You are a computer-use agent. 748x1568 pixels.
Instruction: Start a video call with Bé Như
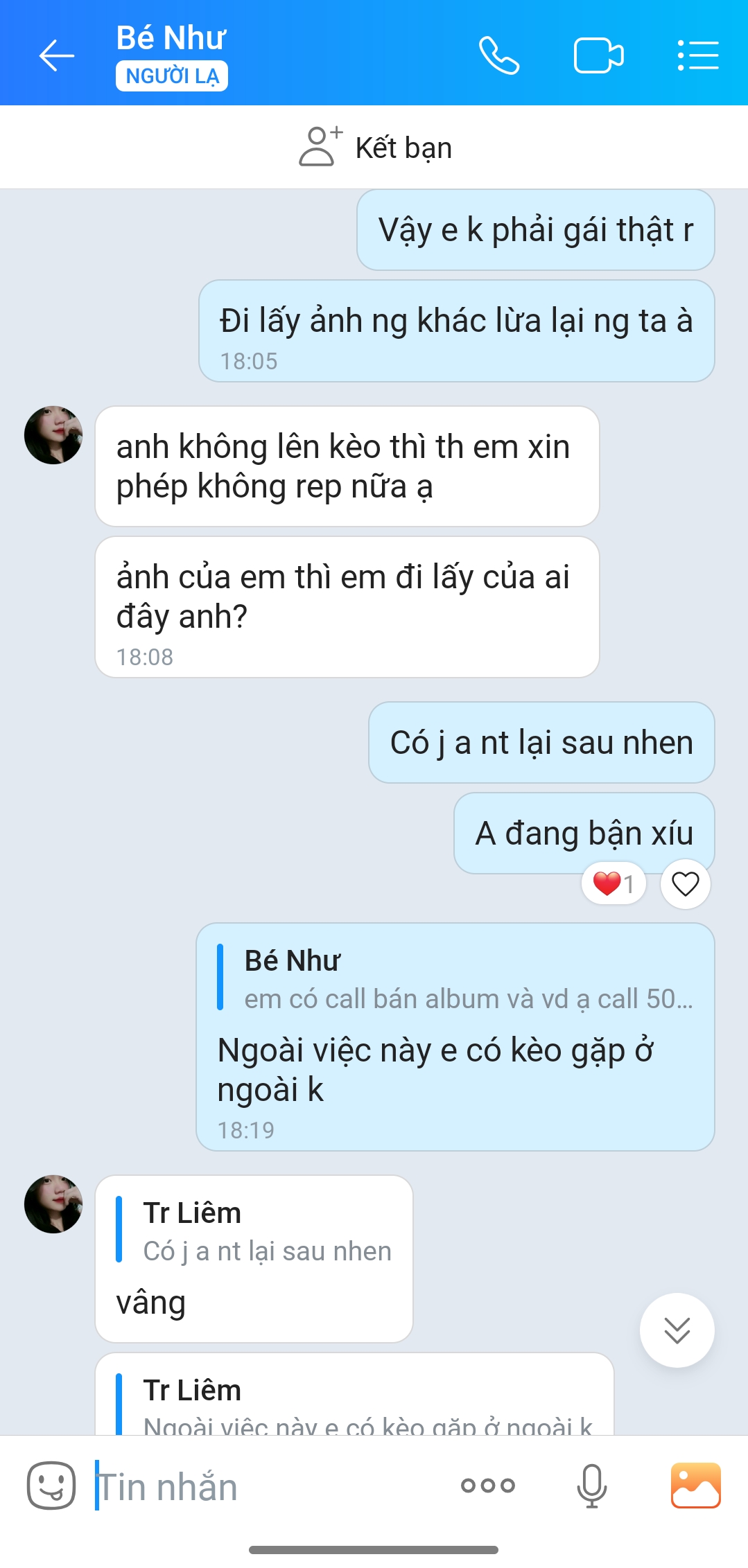pyautogui.click(x=598, y=55)
